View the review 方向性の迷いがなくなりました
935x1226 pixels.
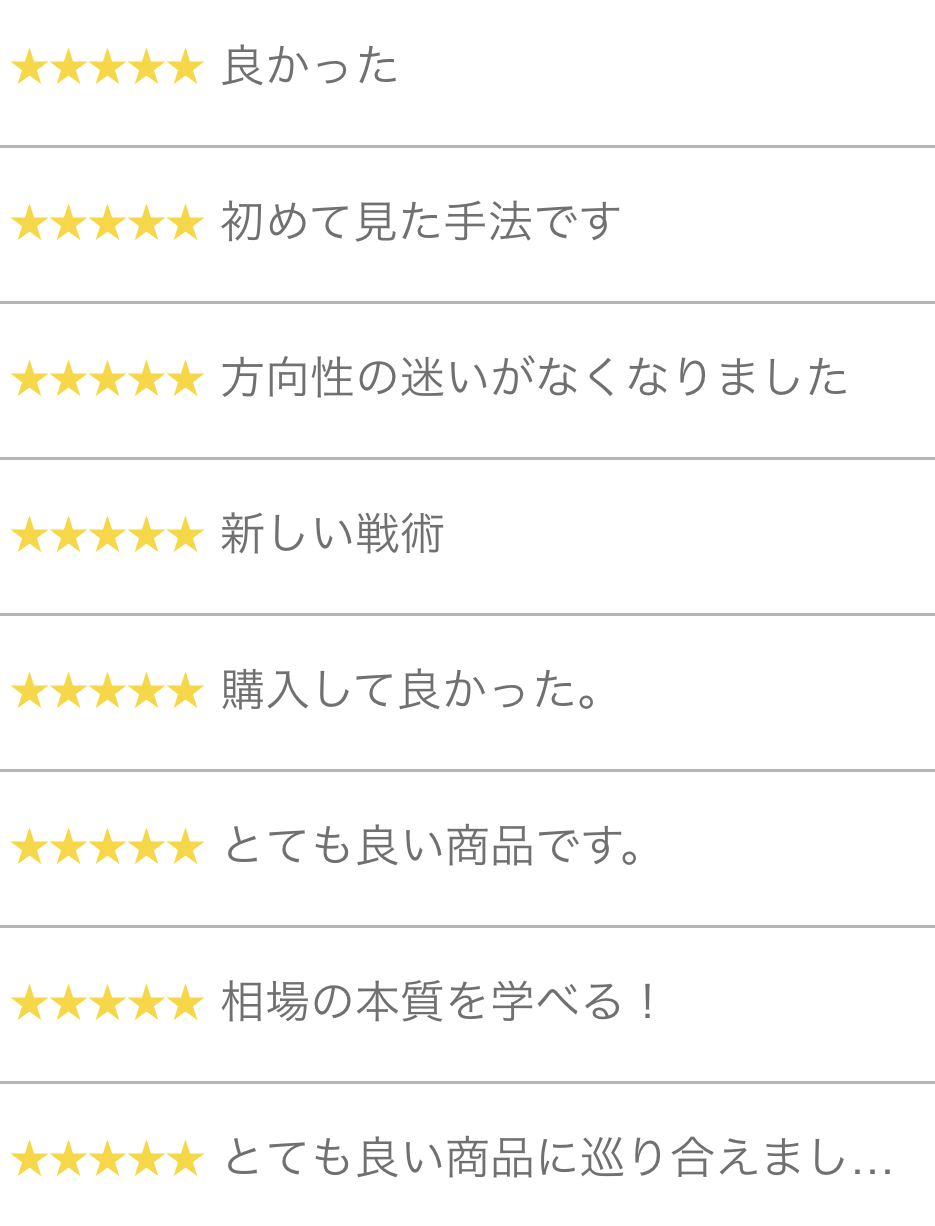click(534, 378)
